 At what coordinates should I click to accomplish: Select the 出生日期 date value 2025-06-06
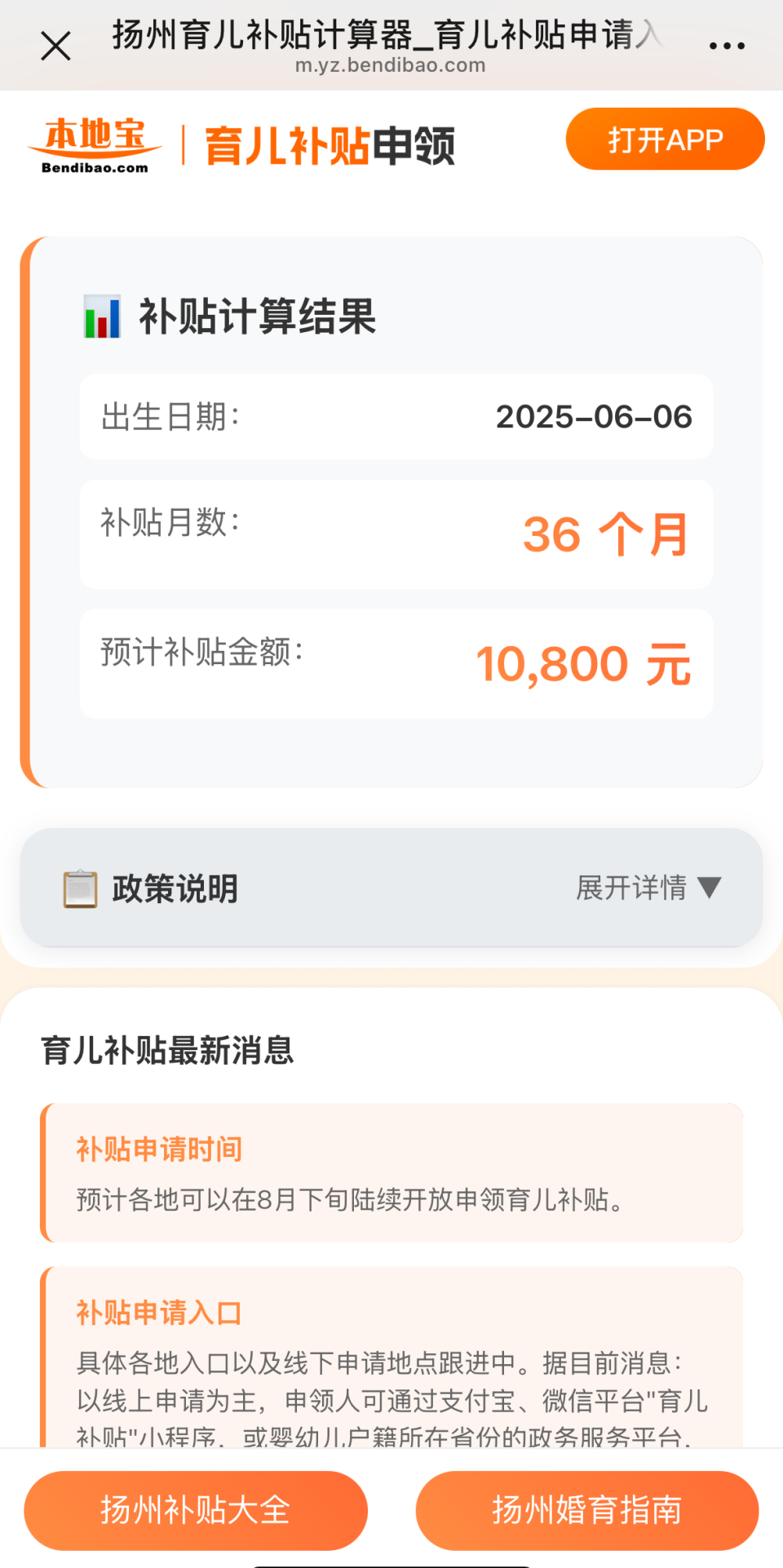[x=595, y=418]
